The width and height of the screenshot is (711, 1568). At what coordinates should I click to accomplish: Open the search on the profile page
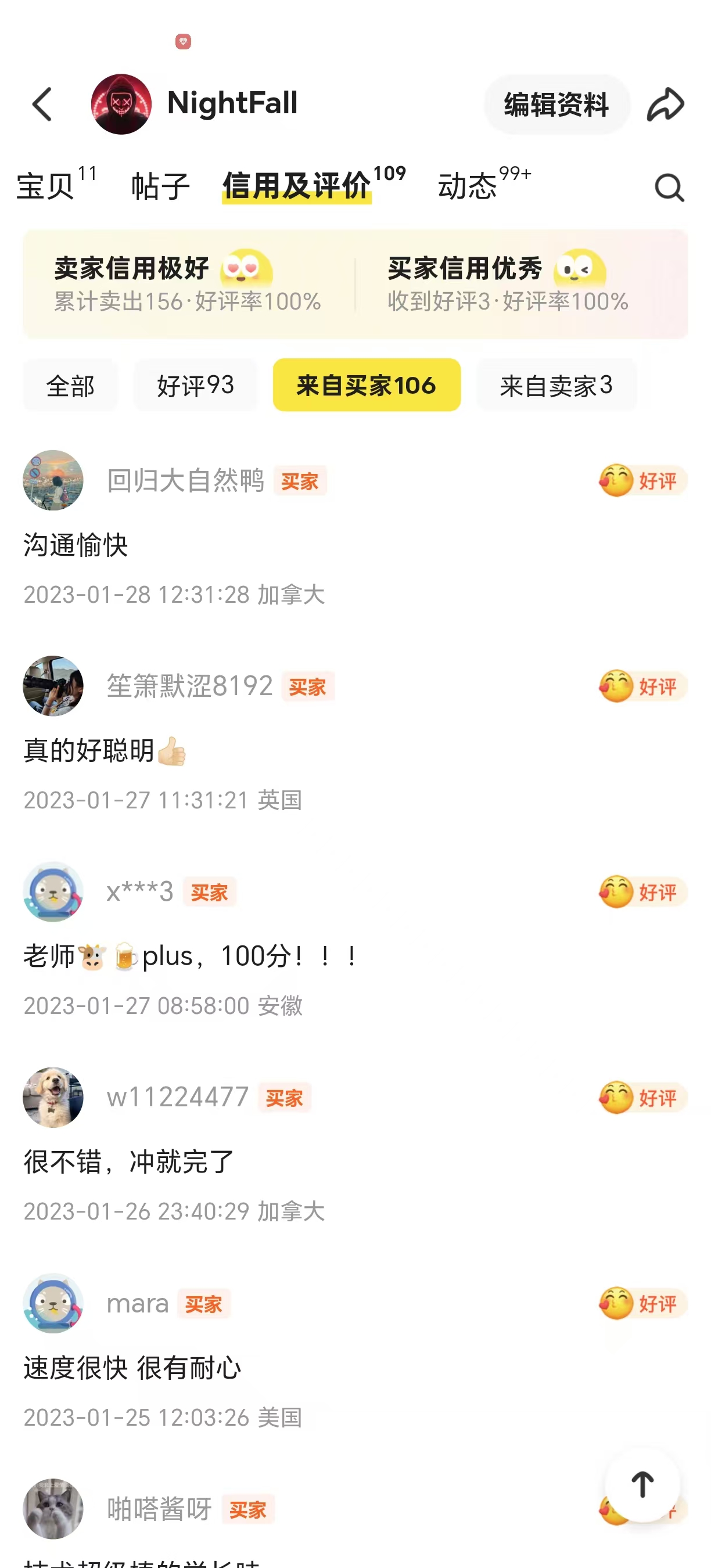pos(668,187)
